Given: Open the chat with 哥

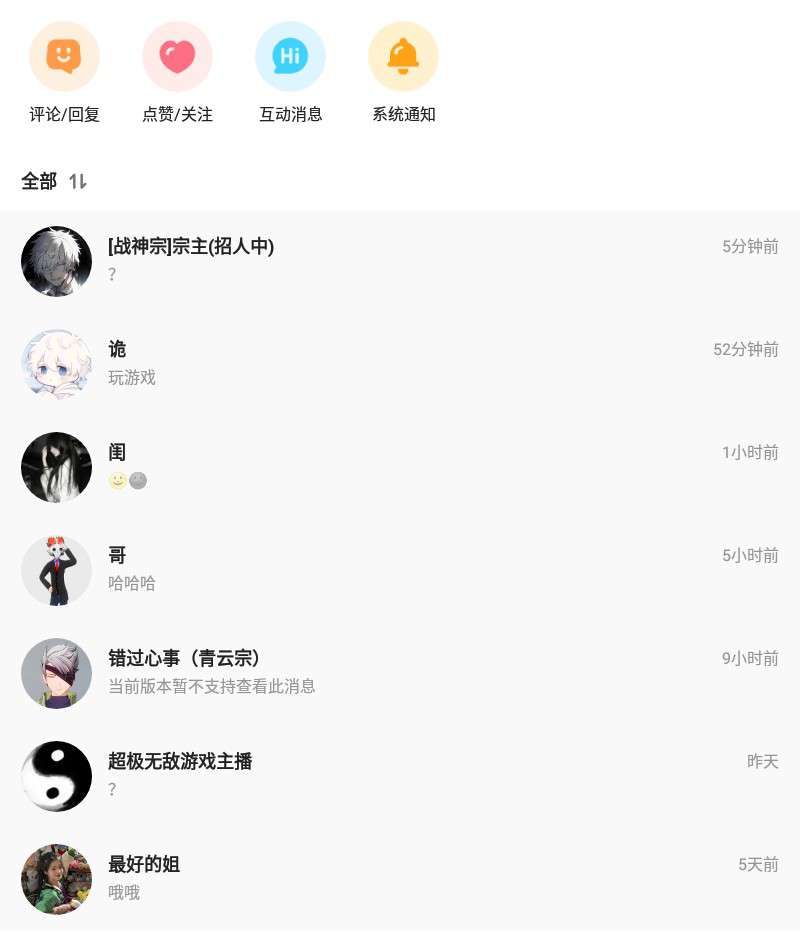Looking at the screenshot, I should [x=400, y=570].
